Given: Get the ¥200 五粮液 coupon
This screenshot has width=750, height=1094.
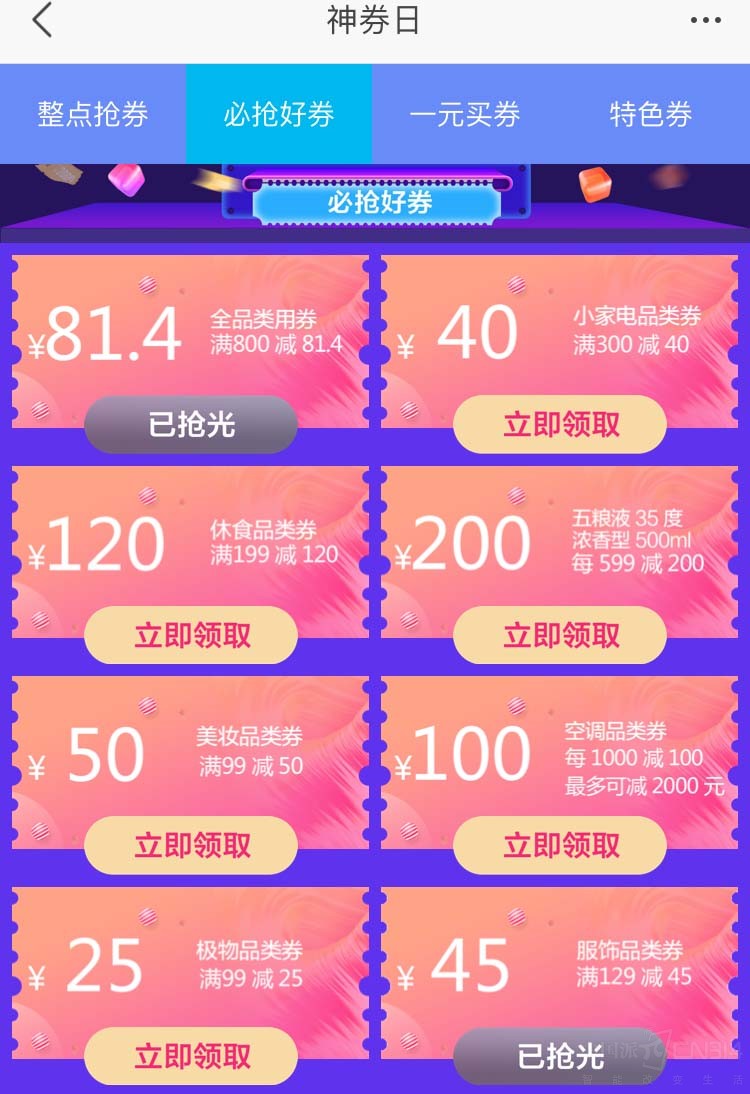Looking at the screenshot, I should [x=560, y=635].
